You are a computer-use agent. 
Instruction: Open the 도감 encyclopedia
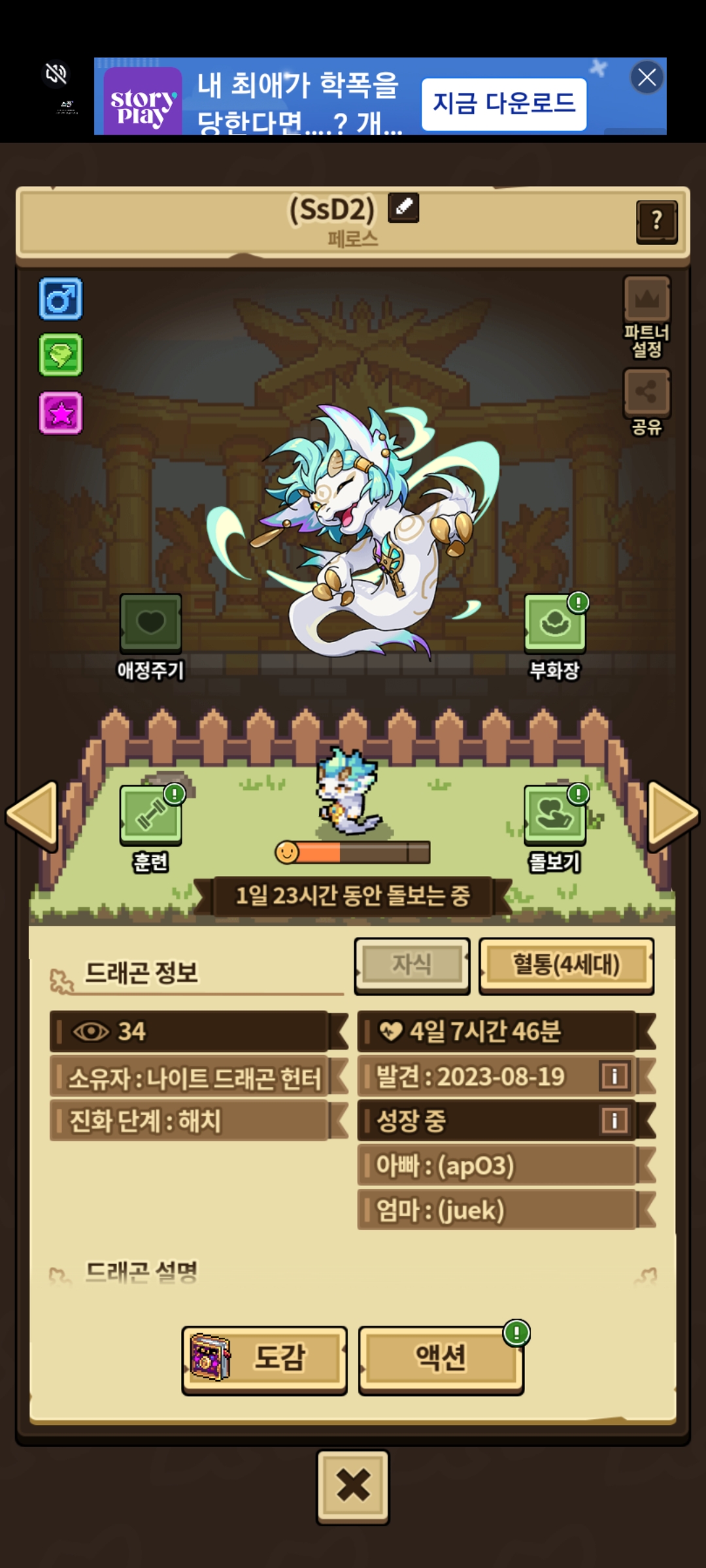[264, 1359]
